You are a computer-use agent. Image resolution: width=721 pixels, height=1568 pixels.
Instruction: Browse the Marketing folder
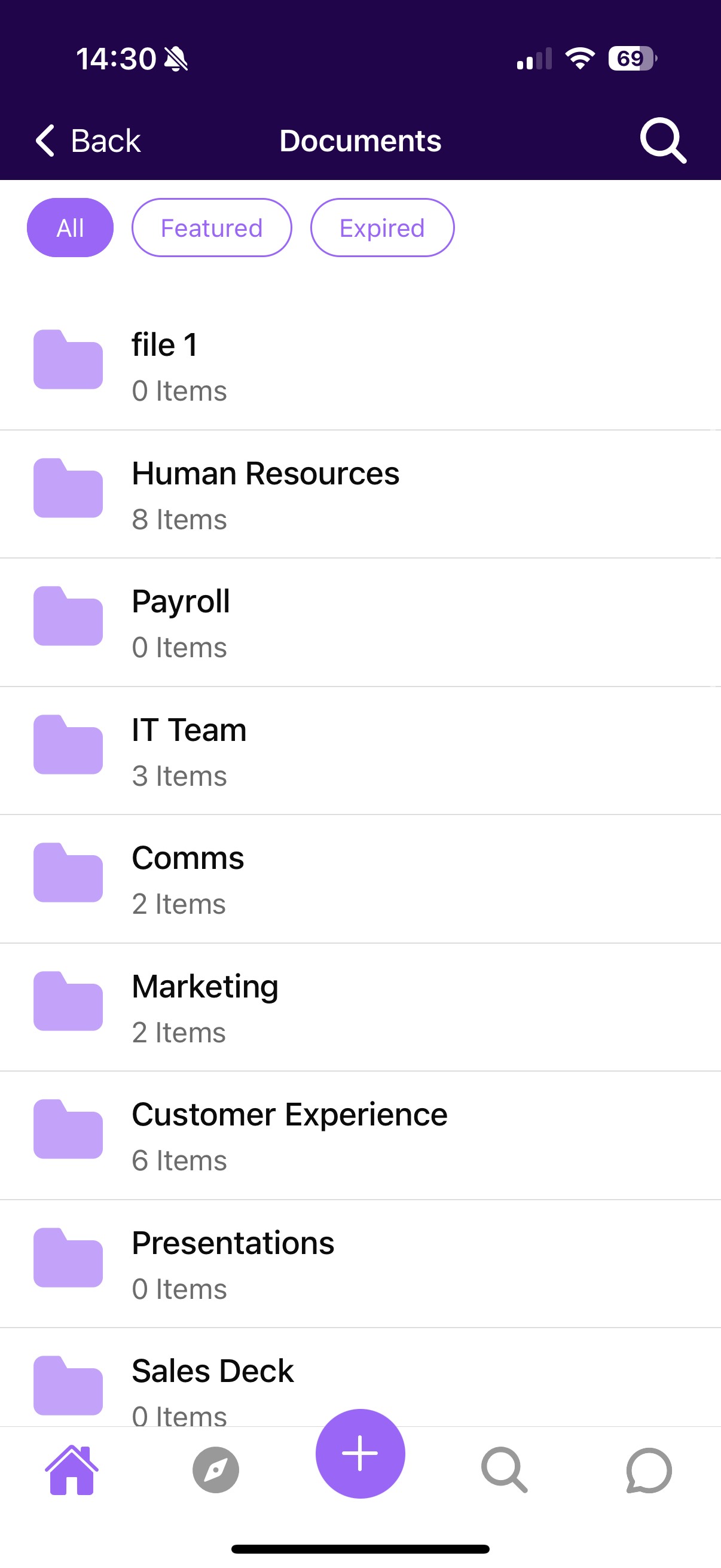coord(360,1008)
